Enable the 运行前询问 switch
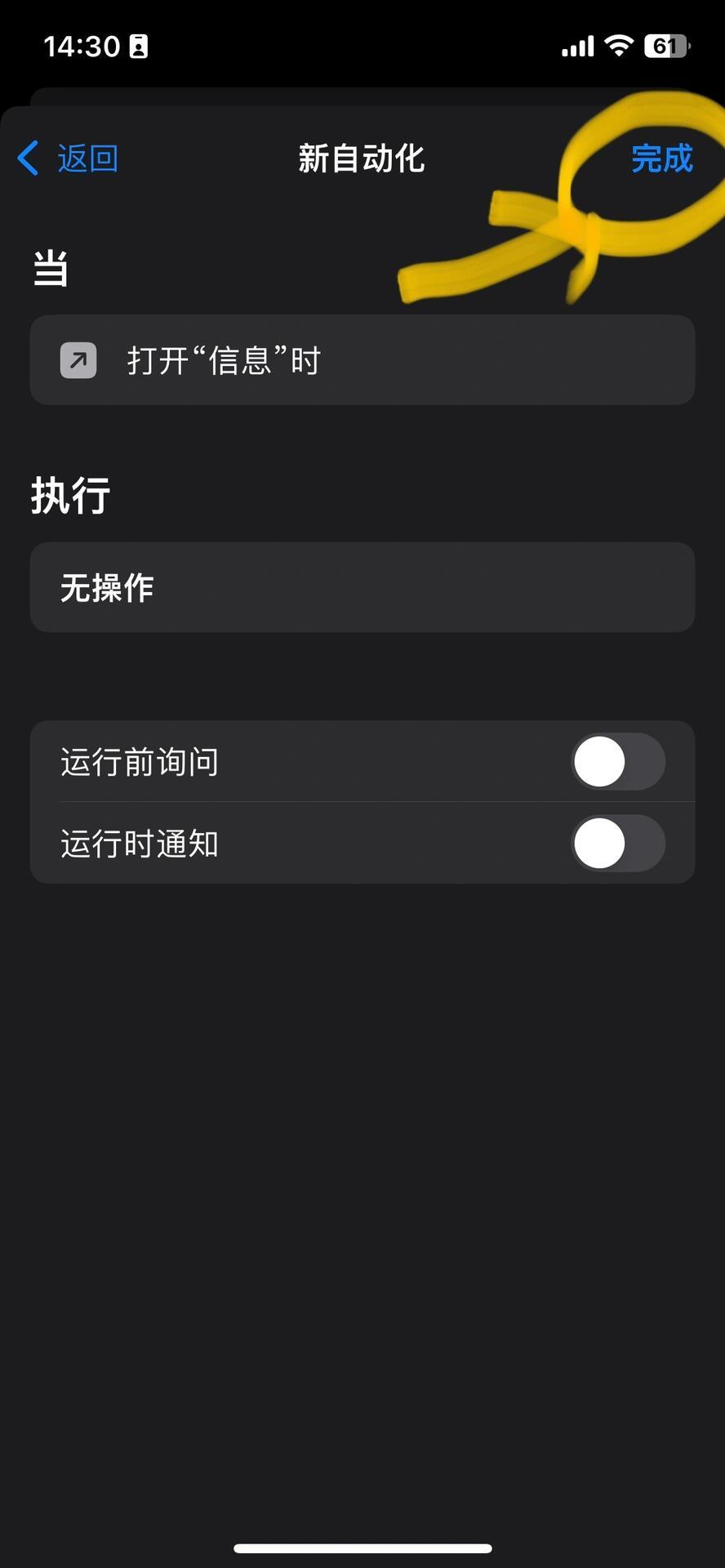Image resolution: width=725 pixels, height=1568 pixels. click(x=618, y=760)
